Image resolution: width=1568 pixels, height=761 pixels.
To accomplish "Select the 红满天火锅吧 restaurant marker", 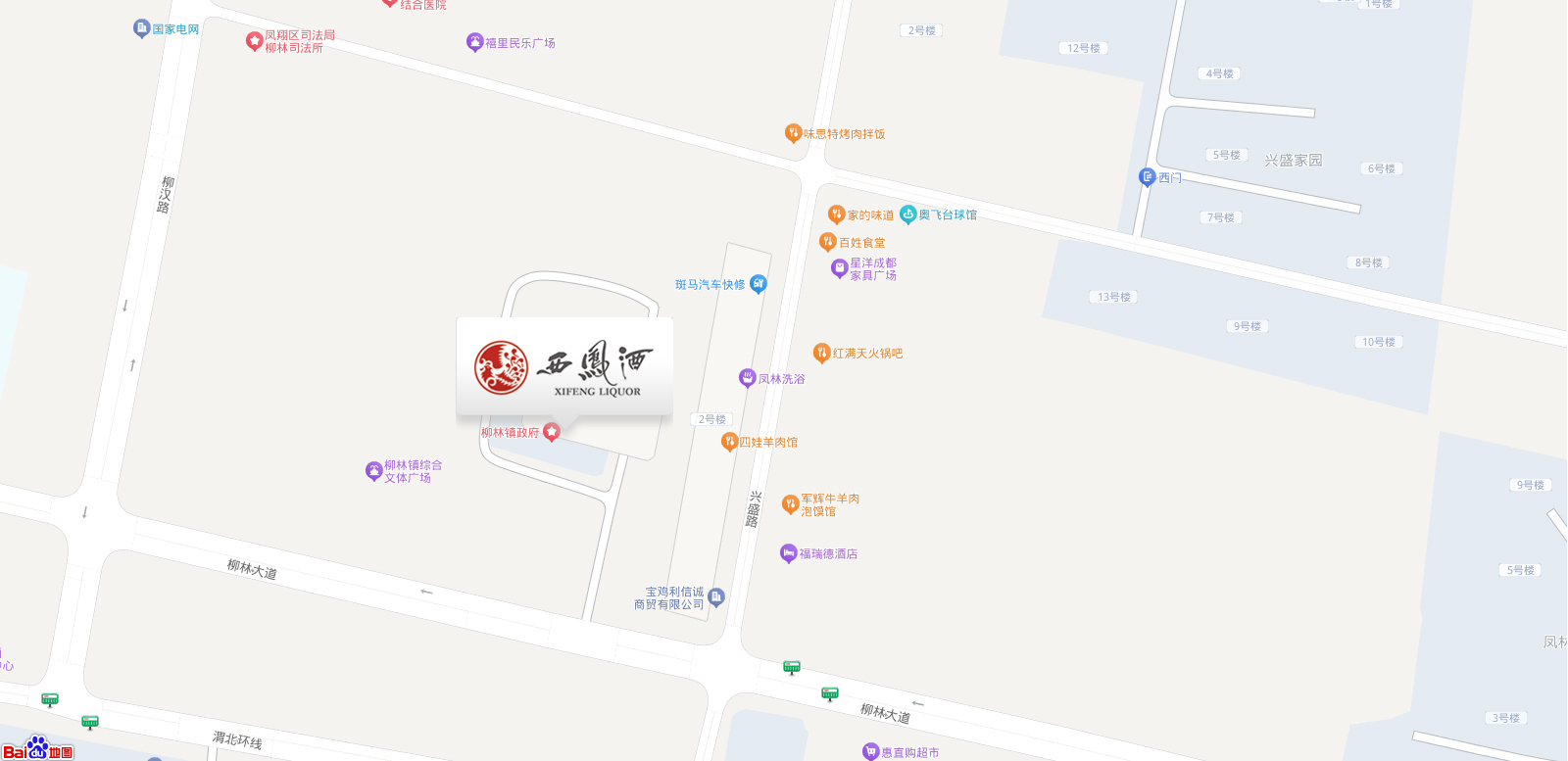I will [822, 353].
